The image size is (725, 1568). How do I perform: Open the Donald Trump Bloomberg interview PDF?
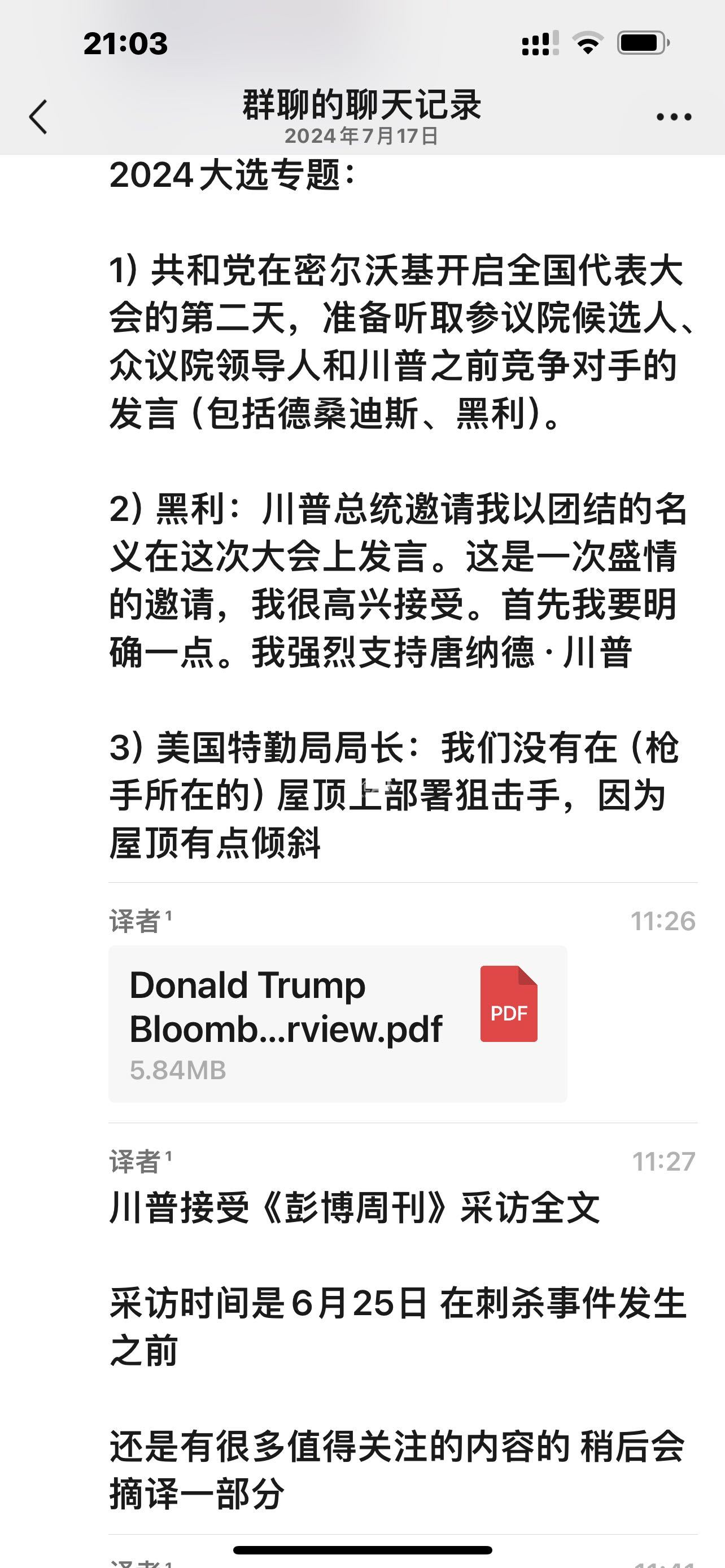pyautogui.click(x=337, y=1023)
